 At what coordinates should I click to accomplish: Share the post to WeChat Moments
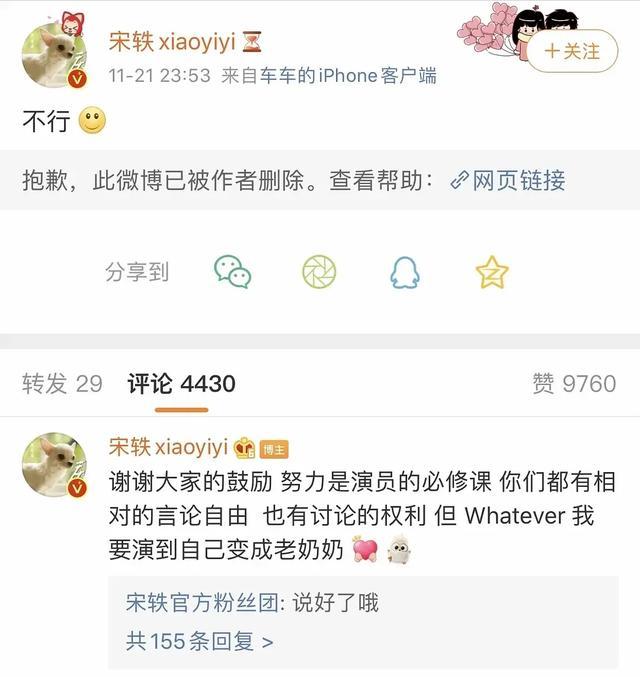click(319, 271)
